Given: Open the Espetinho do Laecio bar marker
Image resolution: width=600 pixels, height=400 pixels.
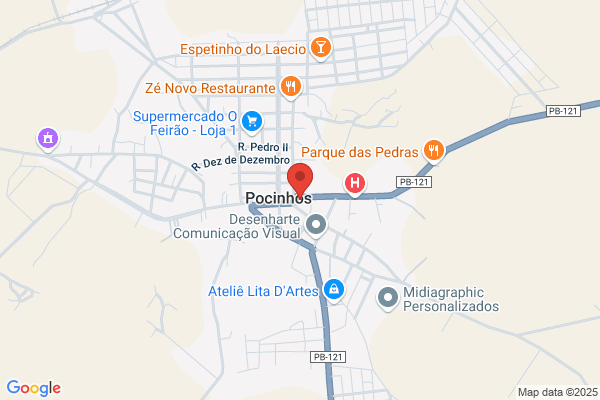Looking at the screenshot, I should pyautogui.click(x=321, y=48).
